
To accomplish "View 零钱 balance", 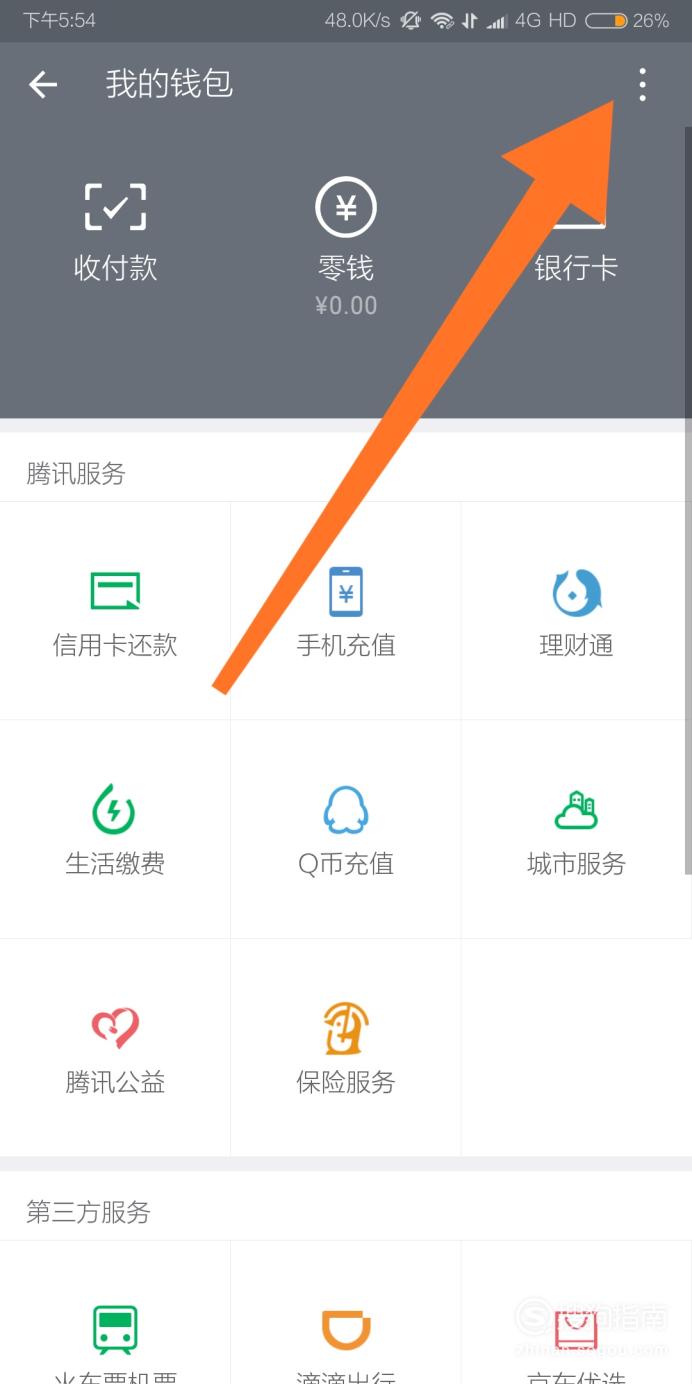I will [x=346, y=247].
